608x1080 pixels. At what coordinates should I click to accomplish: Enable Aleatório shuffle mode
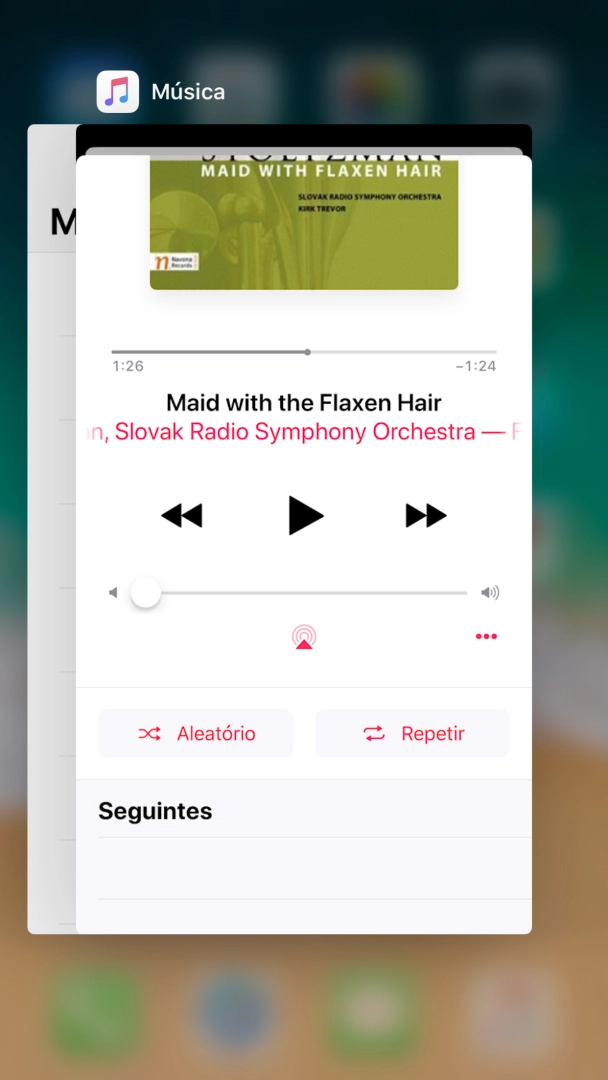tap(196, 733)
